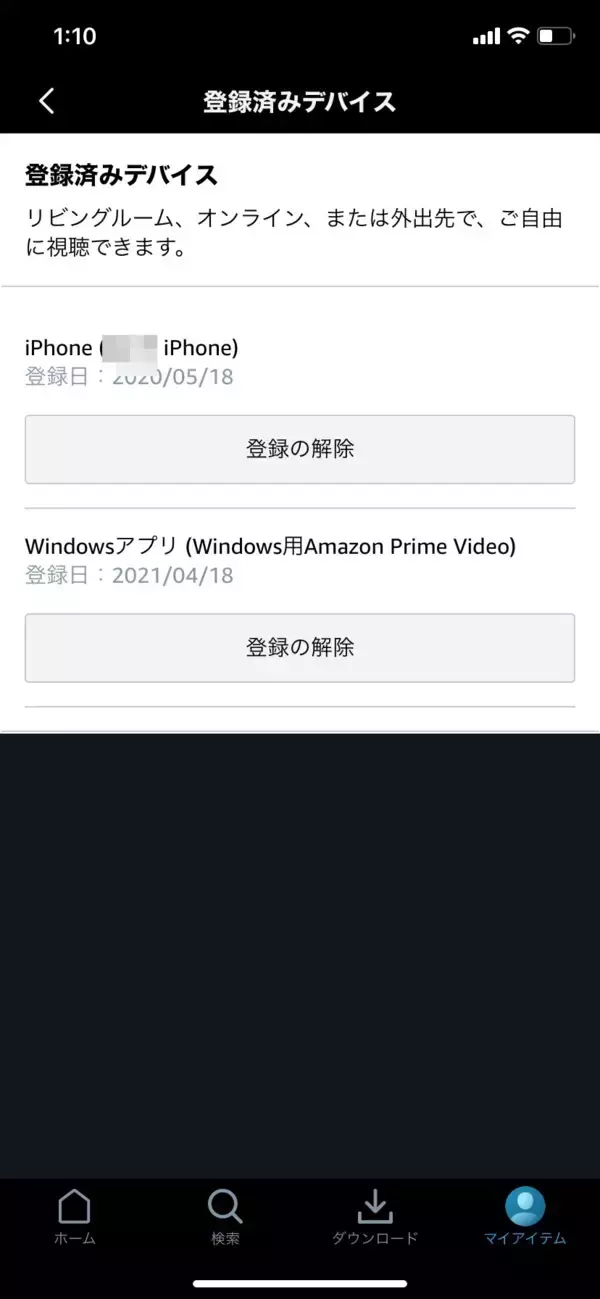600x1299 pixels.
Task: Switch to the ホーム tab
Action: [x=75, y=1217]
